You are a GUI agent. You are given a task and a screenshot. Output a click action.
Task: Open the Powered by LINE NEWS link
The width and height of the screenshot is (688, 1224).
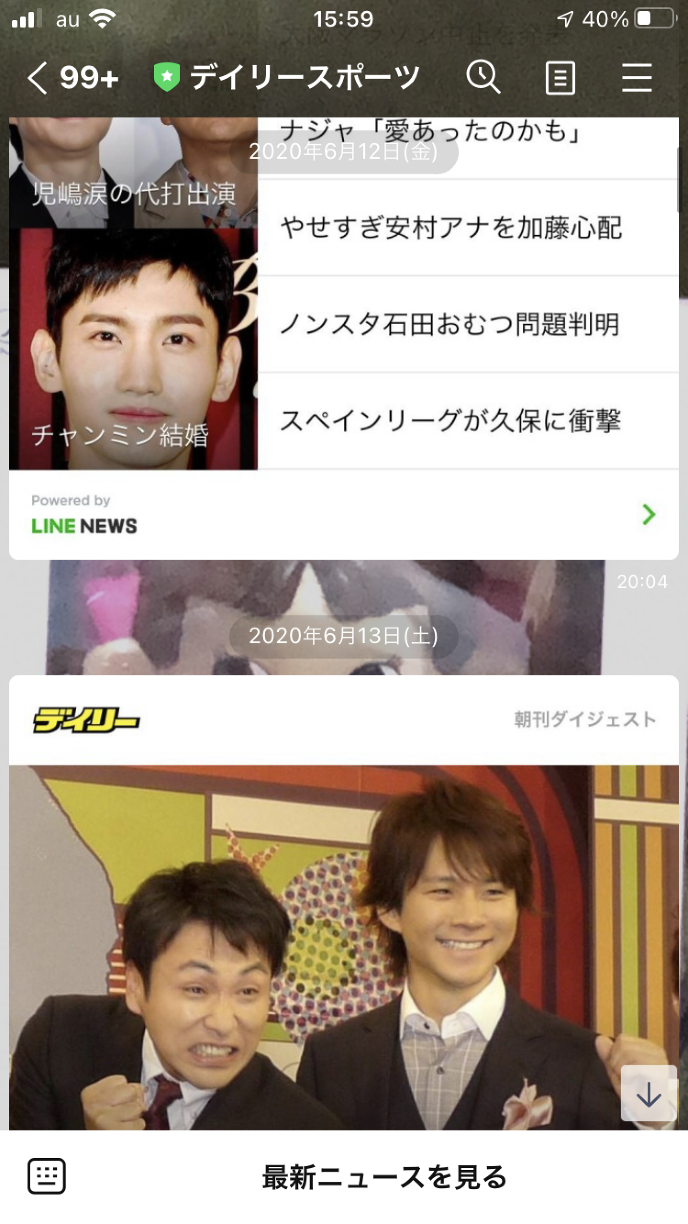(344, 515)
